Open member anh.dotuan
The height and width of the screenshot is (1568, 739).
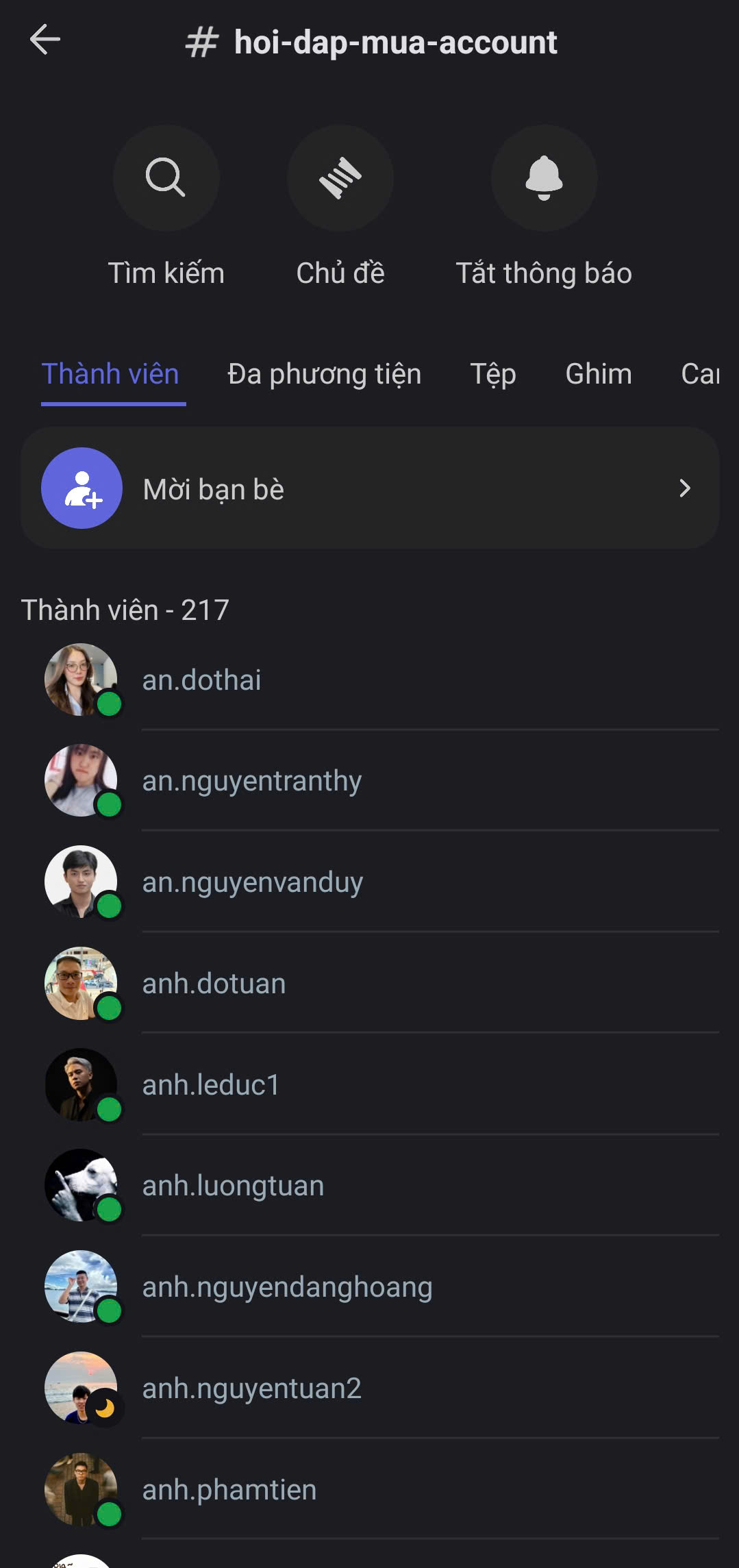(x=214, y=984)
